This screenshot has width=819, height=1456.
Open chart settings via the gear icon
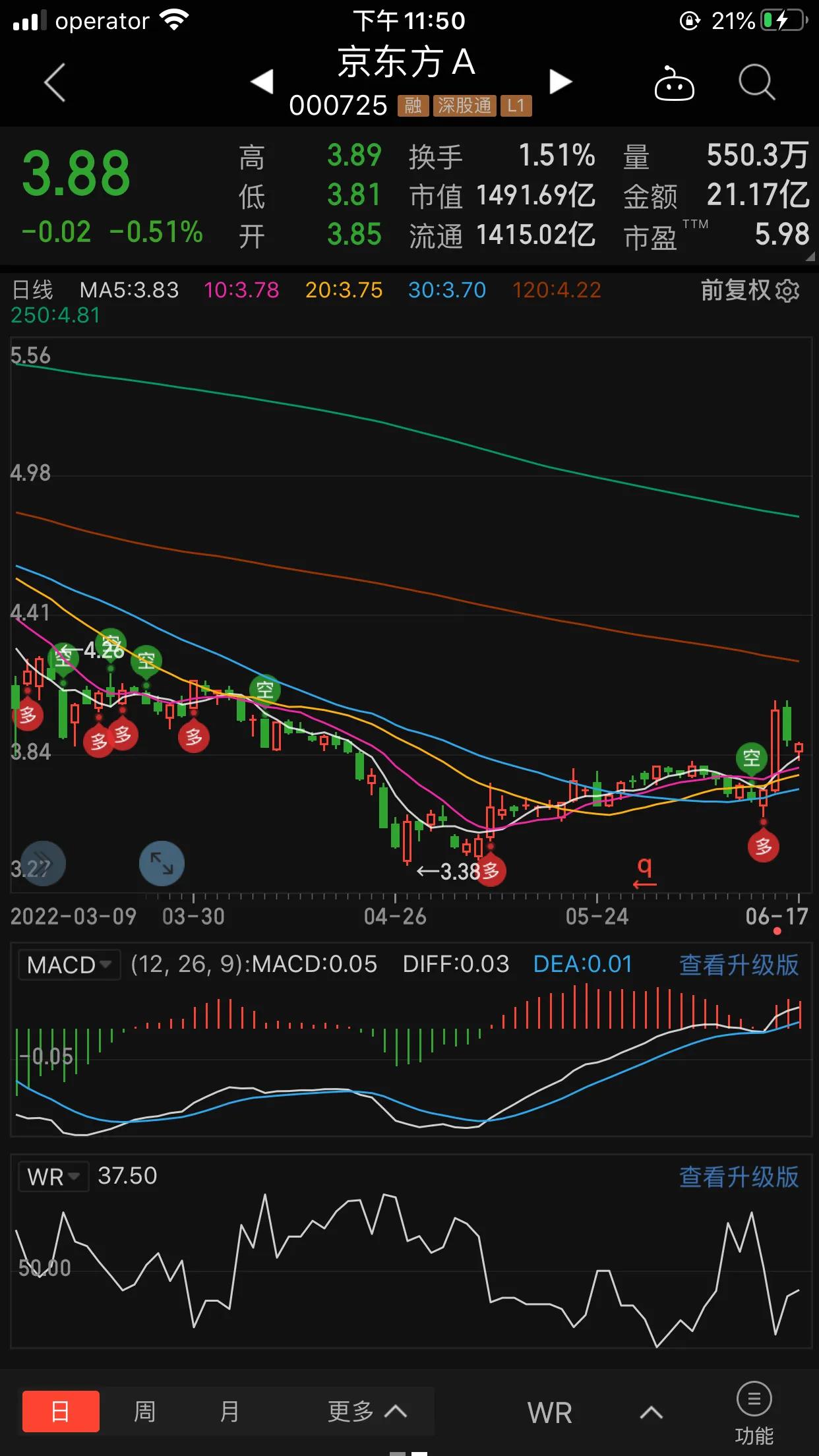click(x=789, y=290)
